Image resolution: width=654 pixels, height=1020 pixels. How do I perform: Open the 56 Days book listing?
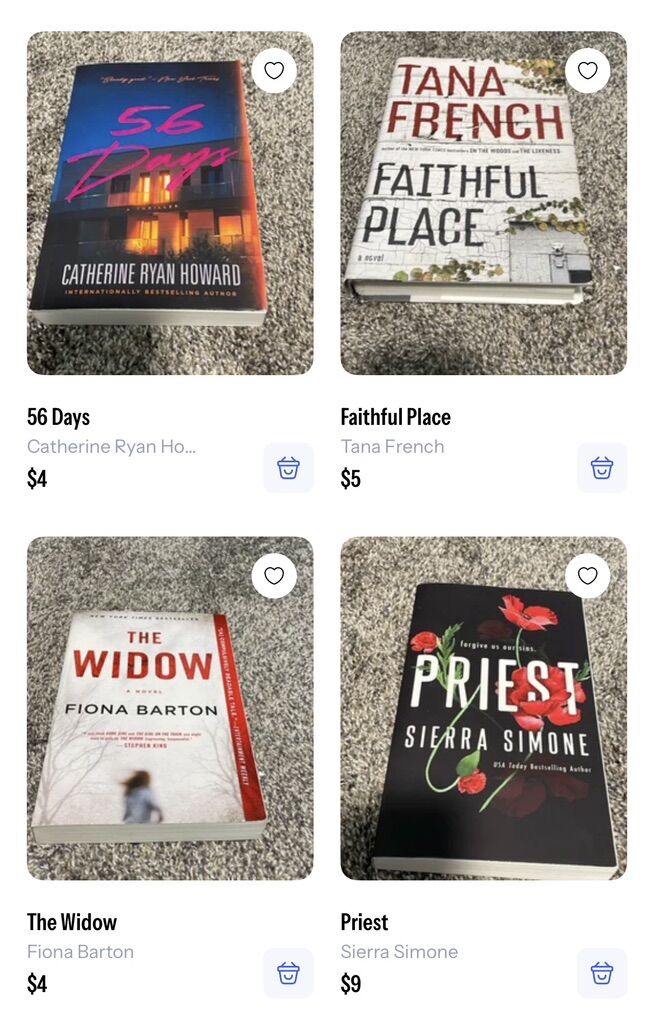click(169, 203)
